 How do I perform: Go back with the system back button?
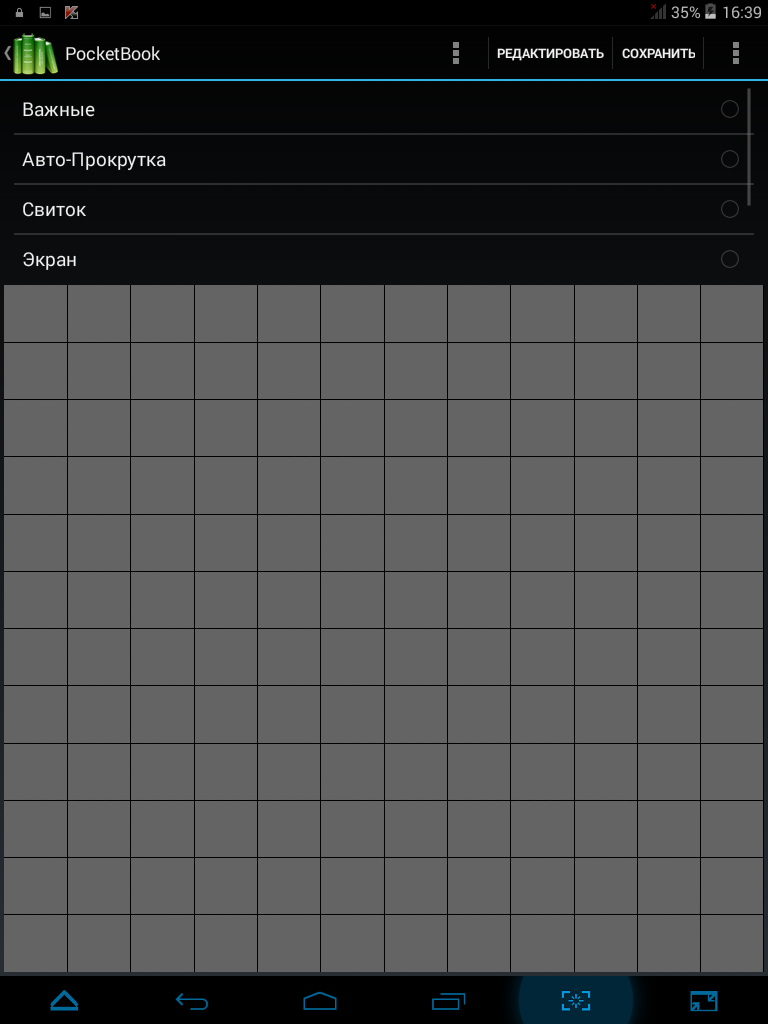coord(192,1000)
